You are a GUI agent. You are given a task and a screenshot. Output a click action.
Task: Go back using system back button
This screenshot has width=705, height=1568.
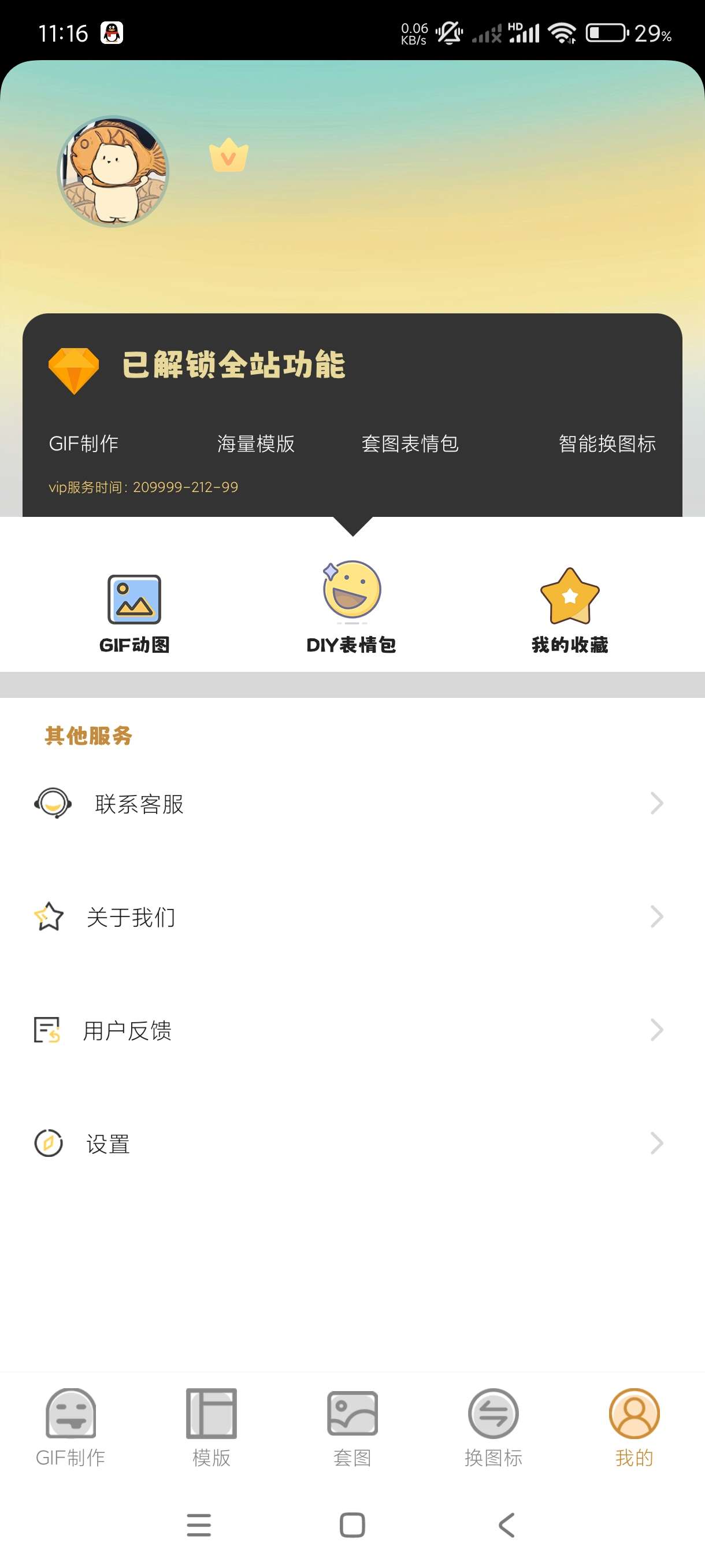507,1525
